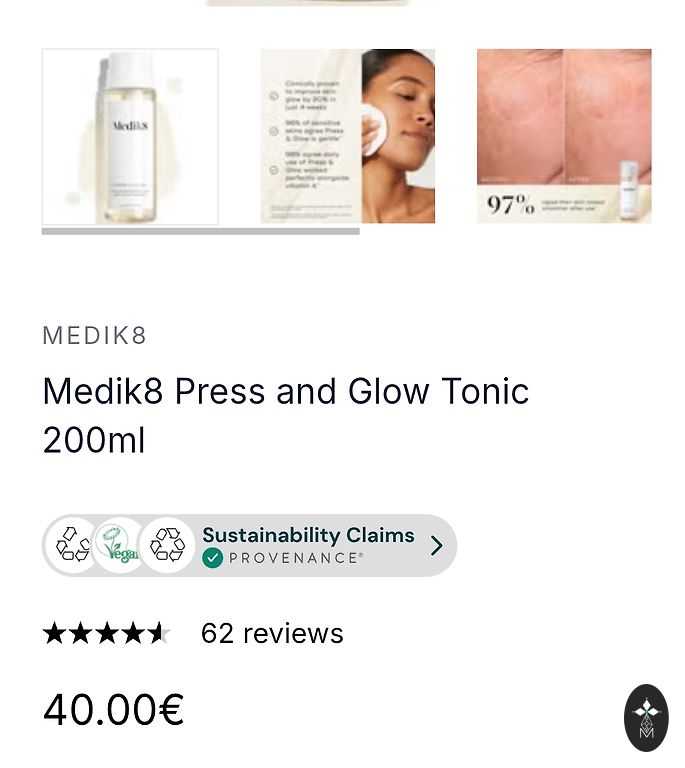The image size is (685, 768).
Task: Open the 62 reviews link
Action: click(272, 633)
